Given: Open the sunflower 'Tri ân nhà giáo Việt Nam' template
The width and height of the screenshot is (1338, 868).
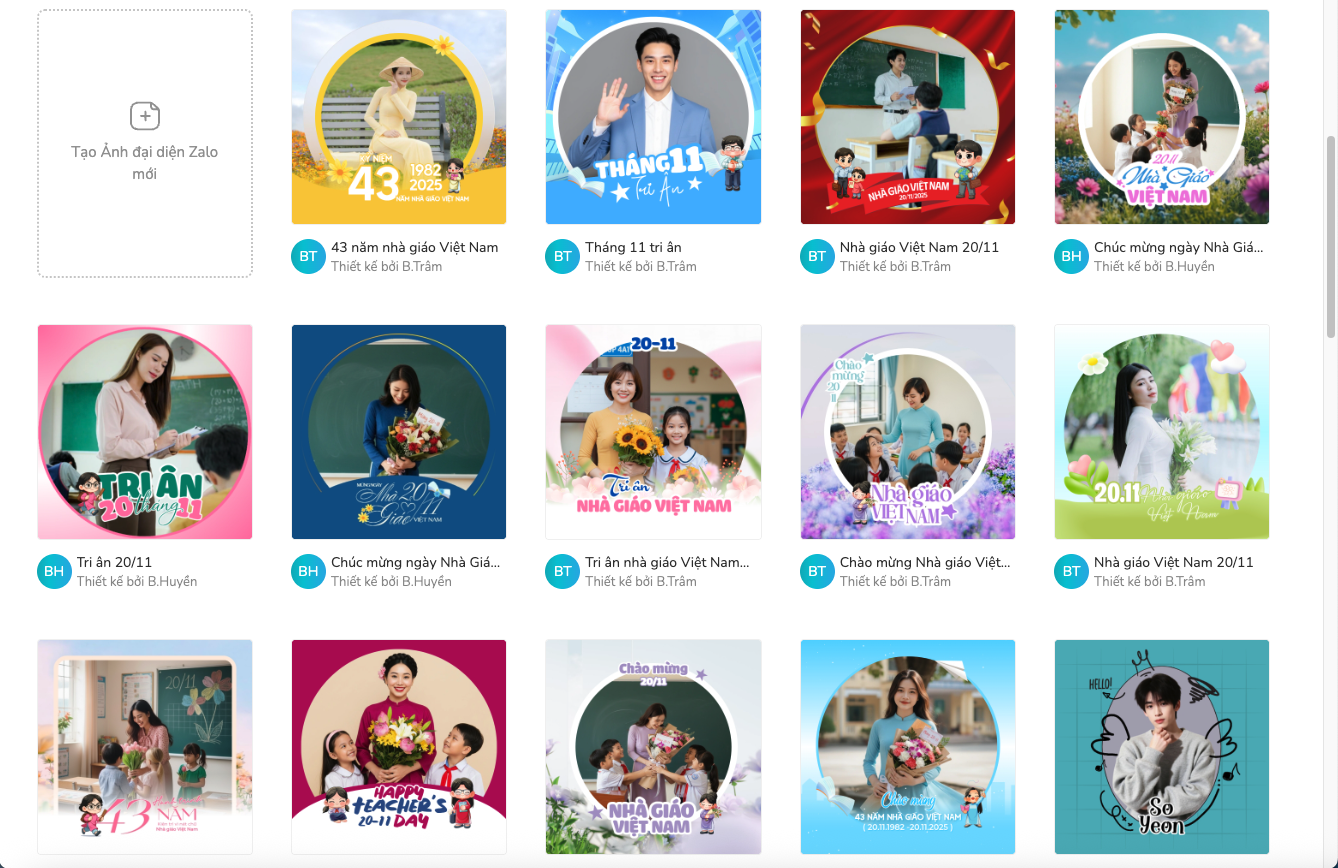Looking at the screenshot, I should 653,432.
